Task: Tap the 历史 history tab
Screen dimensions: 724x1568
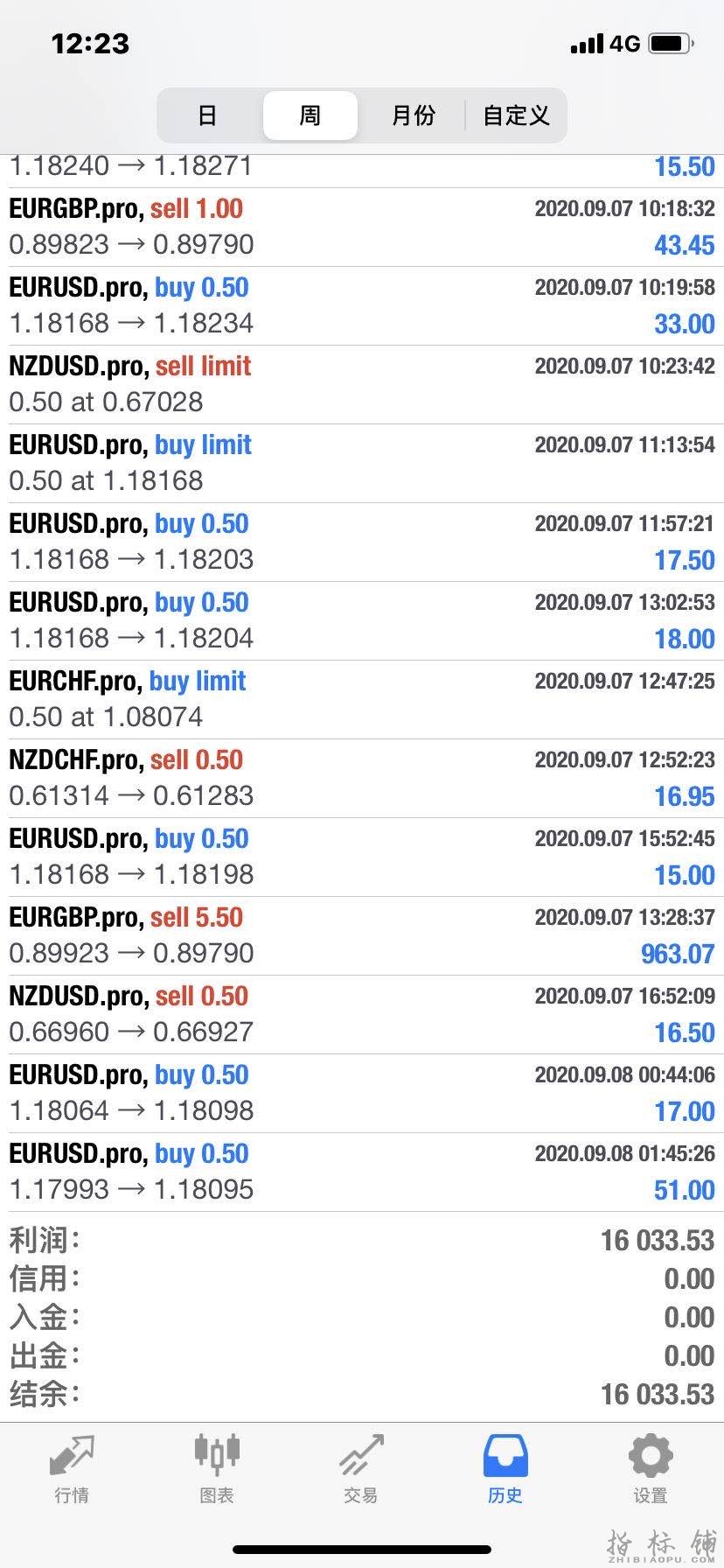Action: tap(505, 1470)
